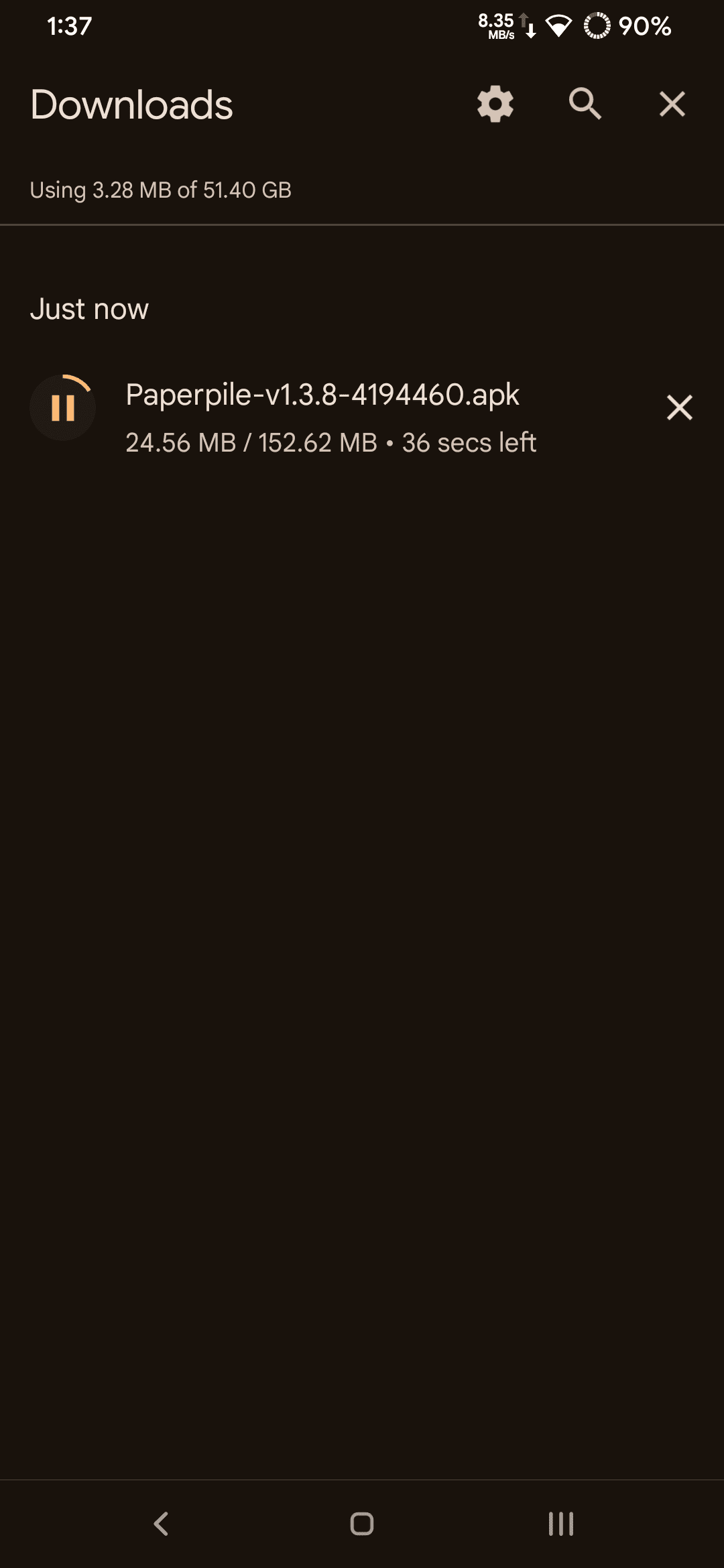Cancel the Paperpile-v1.3.8 download
Screen dimensions: 724x1568
point(679,407)
